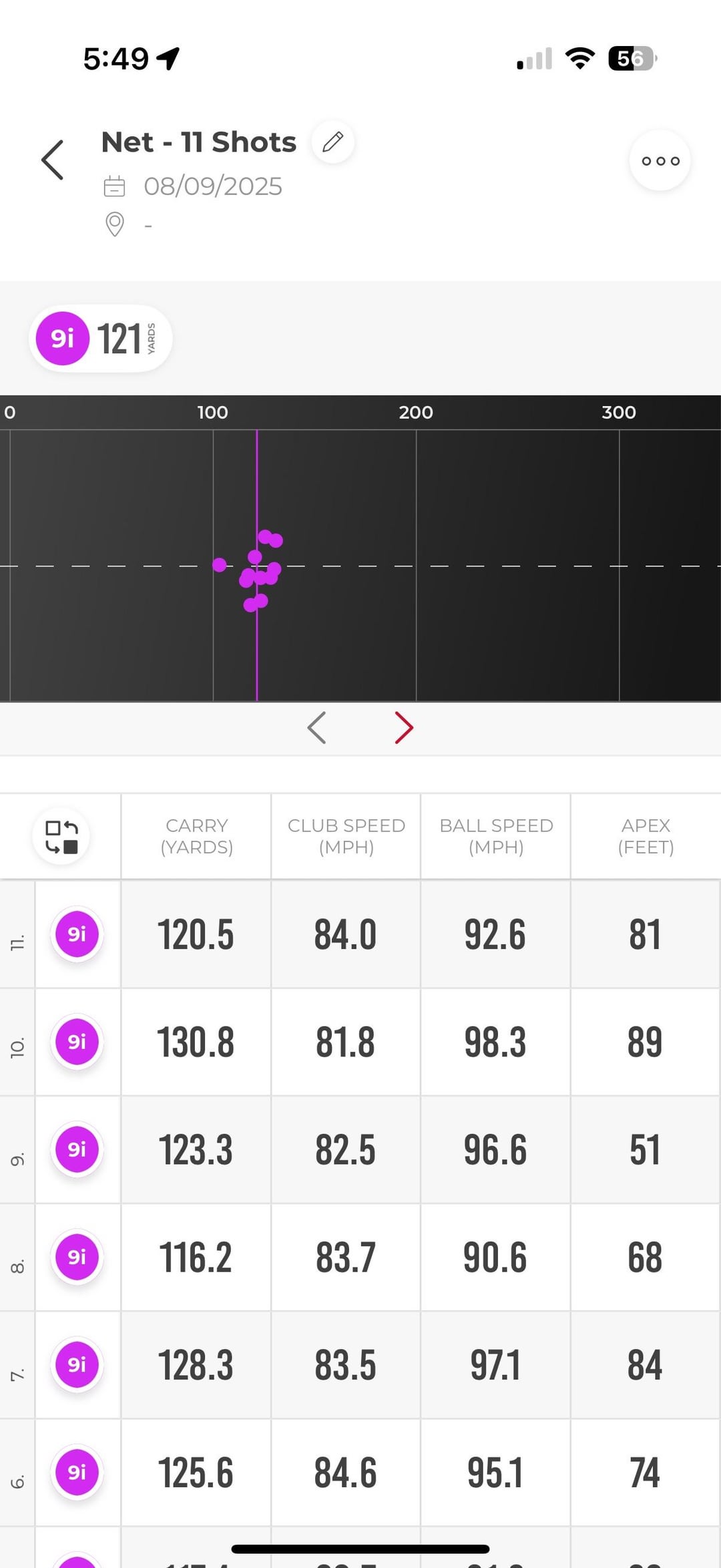
Task: Open the three-dot overflow menu
Action: coord(660,160)
